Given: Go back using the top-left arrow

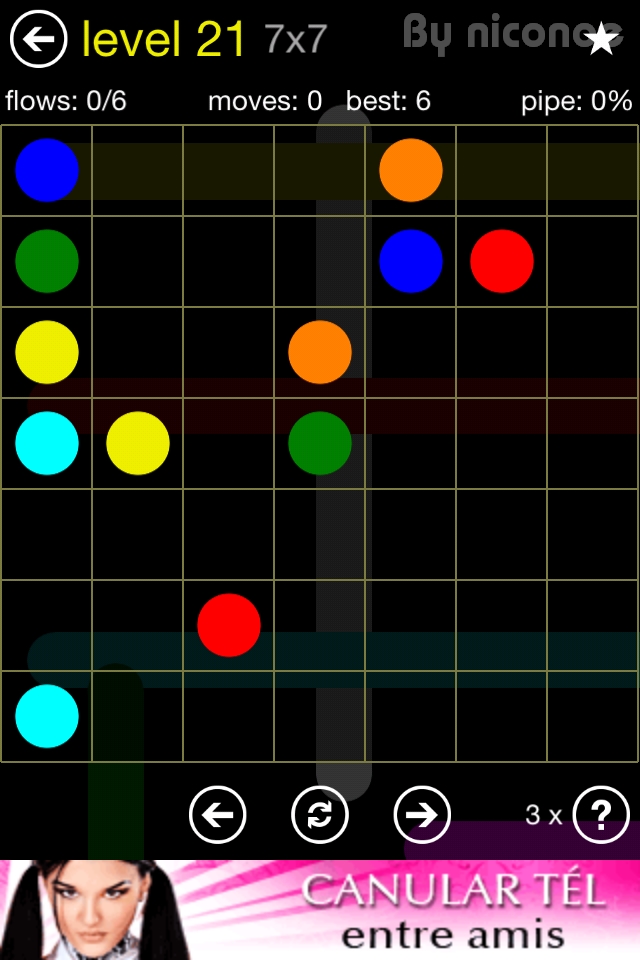Looking at the screenshot, I should point(38,39).
